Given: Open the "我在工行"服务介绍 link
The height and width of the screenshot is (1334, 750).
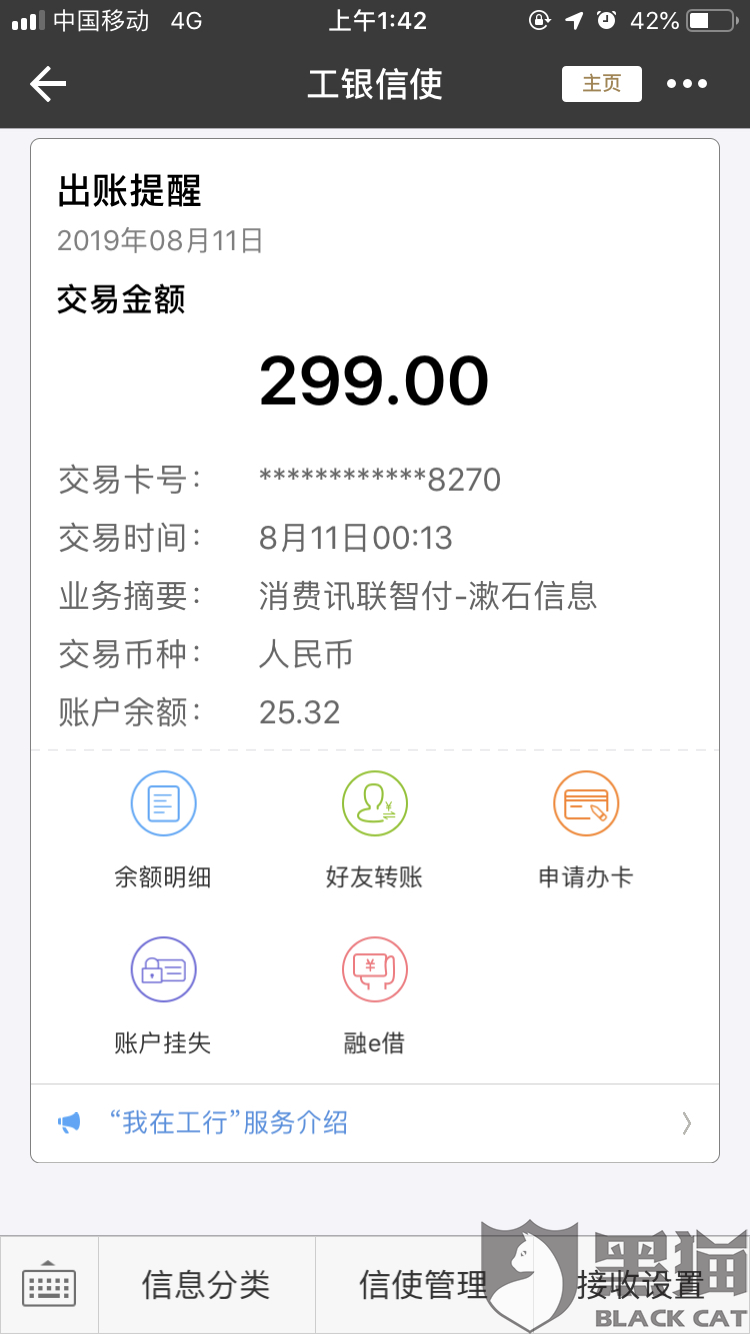Looking at the screenshot, I should (x=374, y=1123).
